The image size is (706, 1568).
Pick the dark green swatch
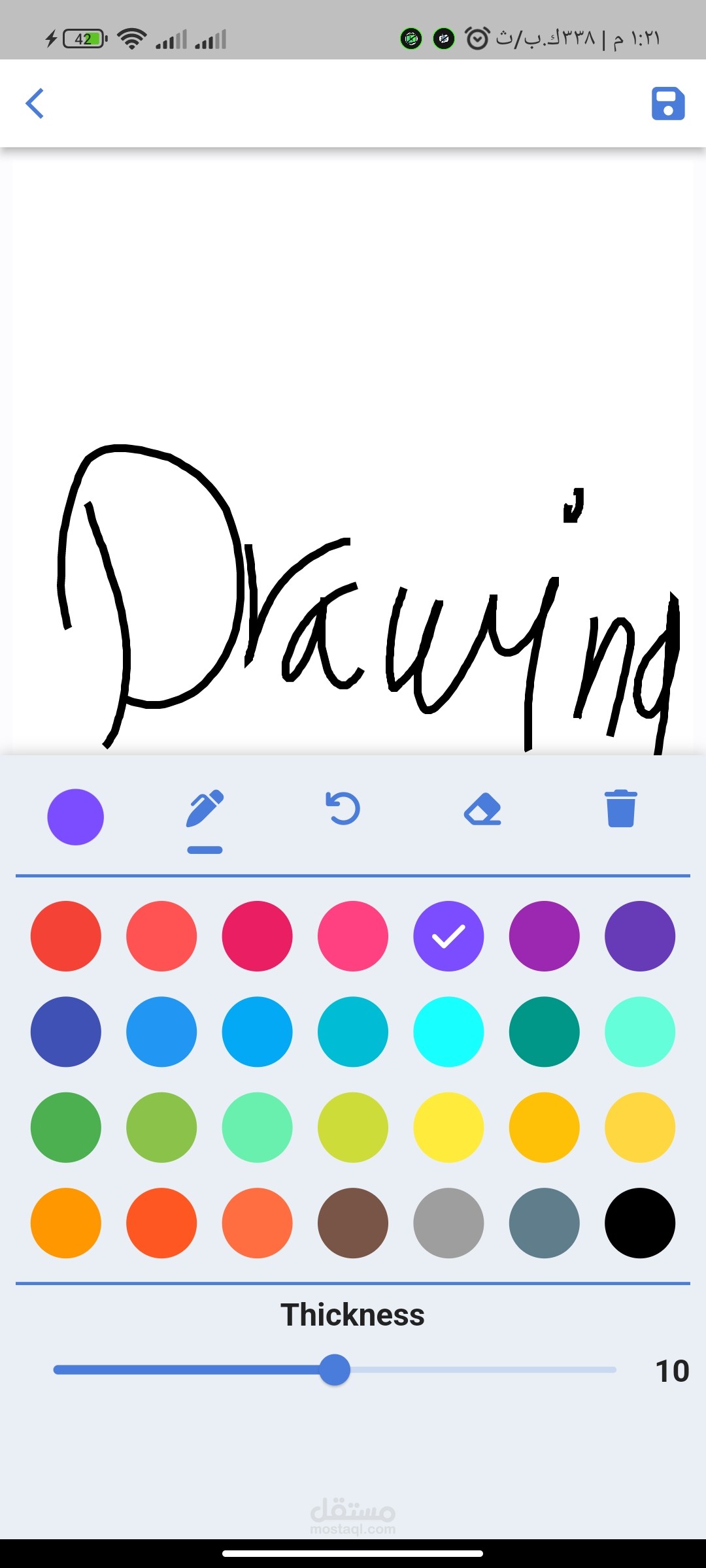pos(65,1127)
